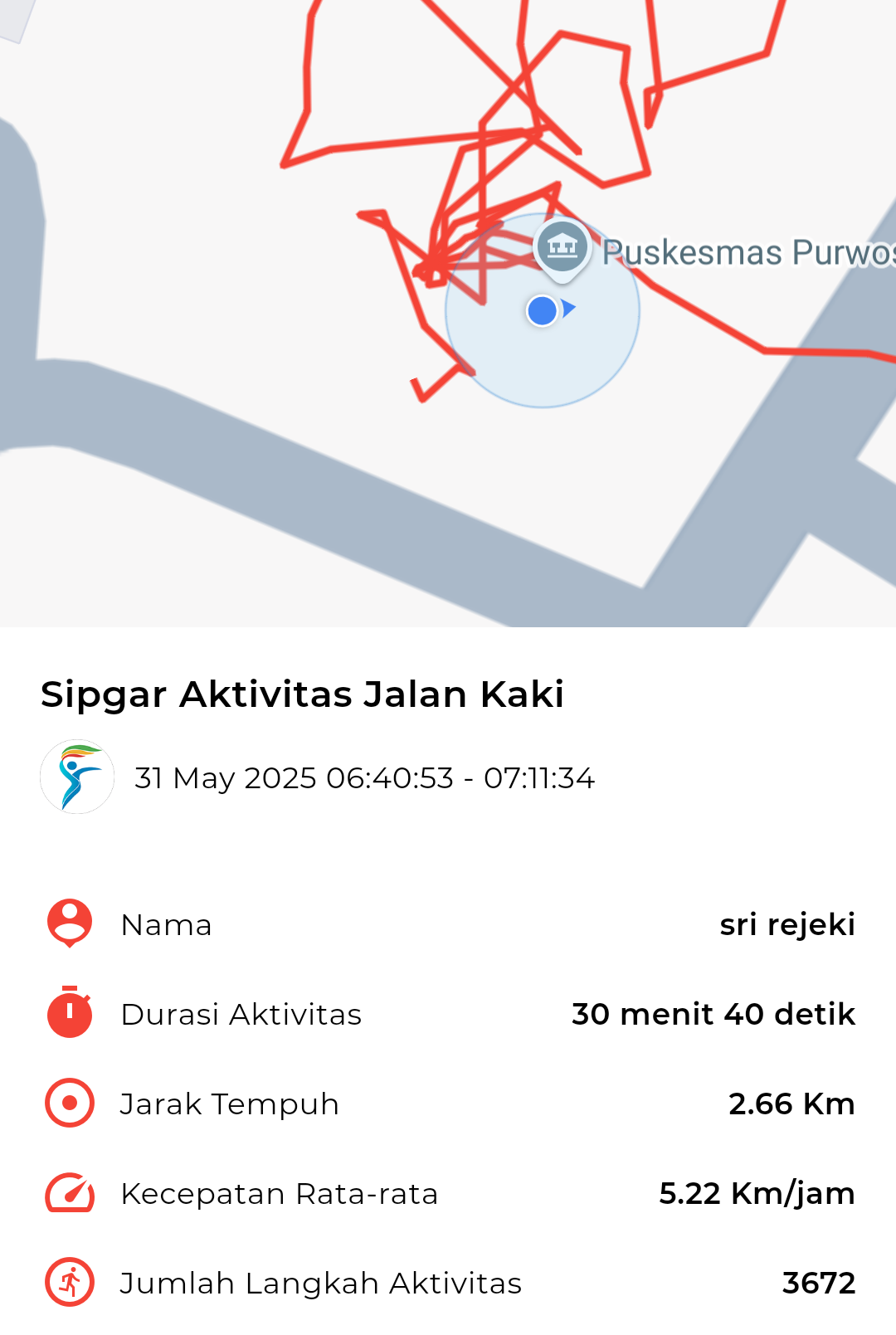Click the distance value 2.66 Km
Image resolution: width=896 pixels, height=1335 pixels.
pyautogui.click(x=791, y=1103)
